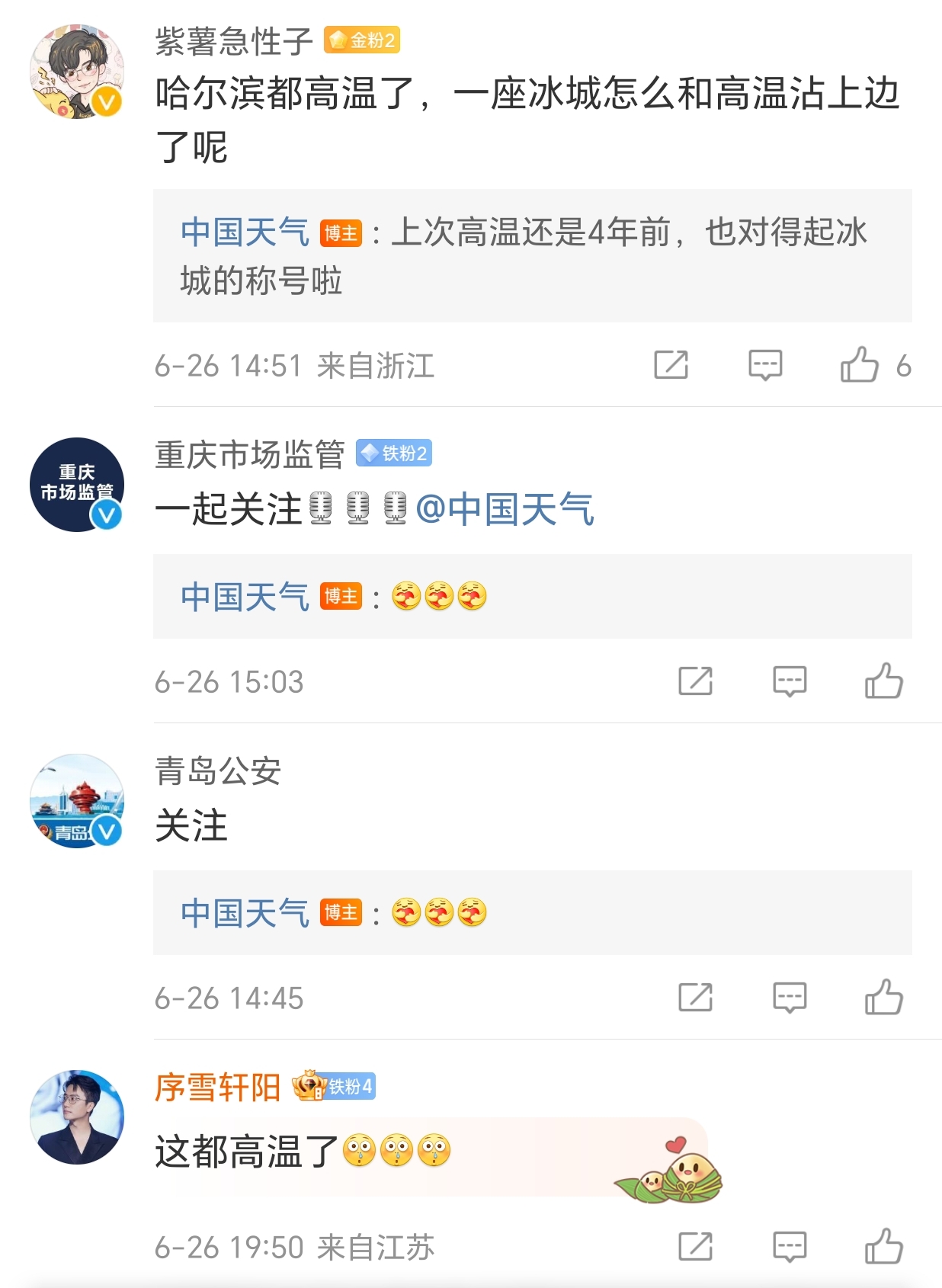Open 紫薯急性子's profile avatar

point(77,72)
